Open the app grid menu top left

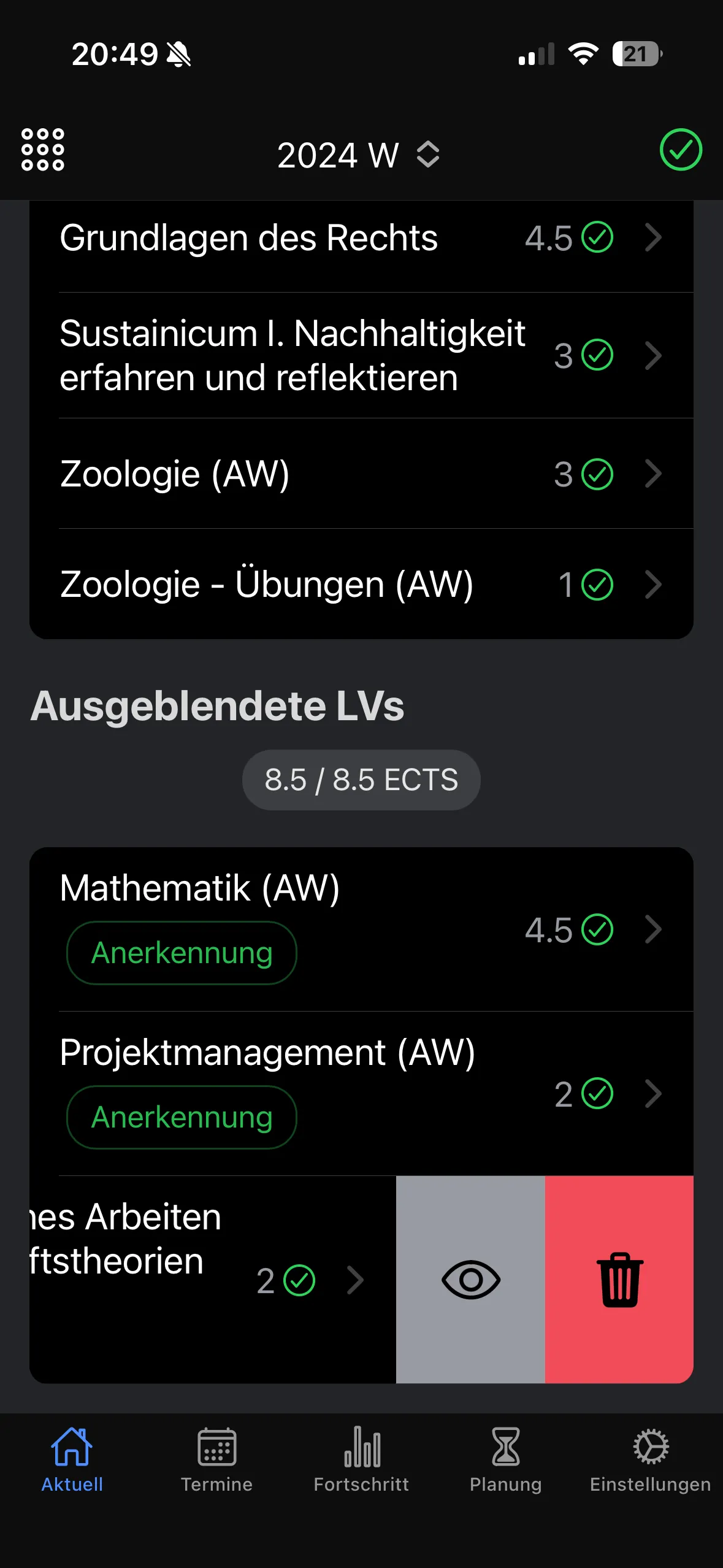click(x=42, y=149)
